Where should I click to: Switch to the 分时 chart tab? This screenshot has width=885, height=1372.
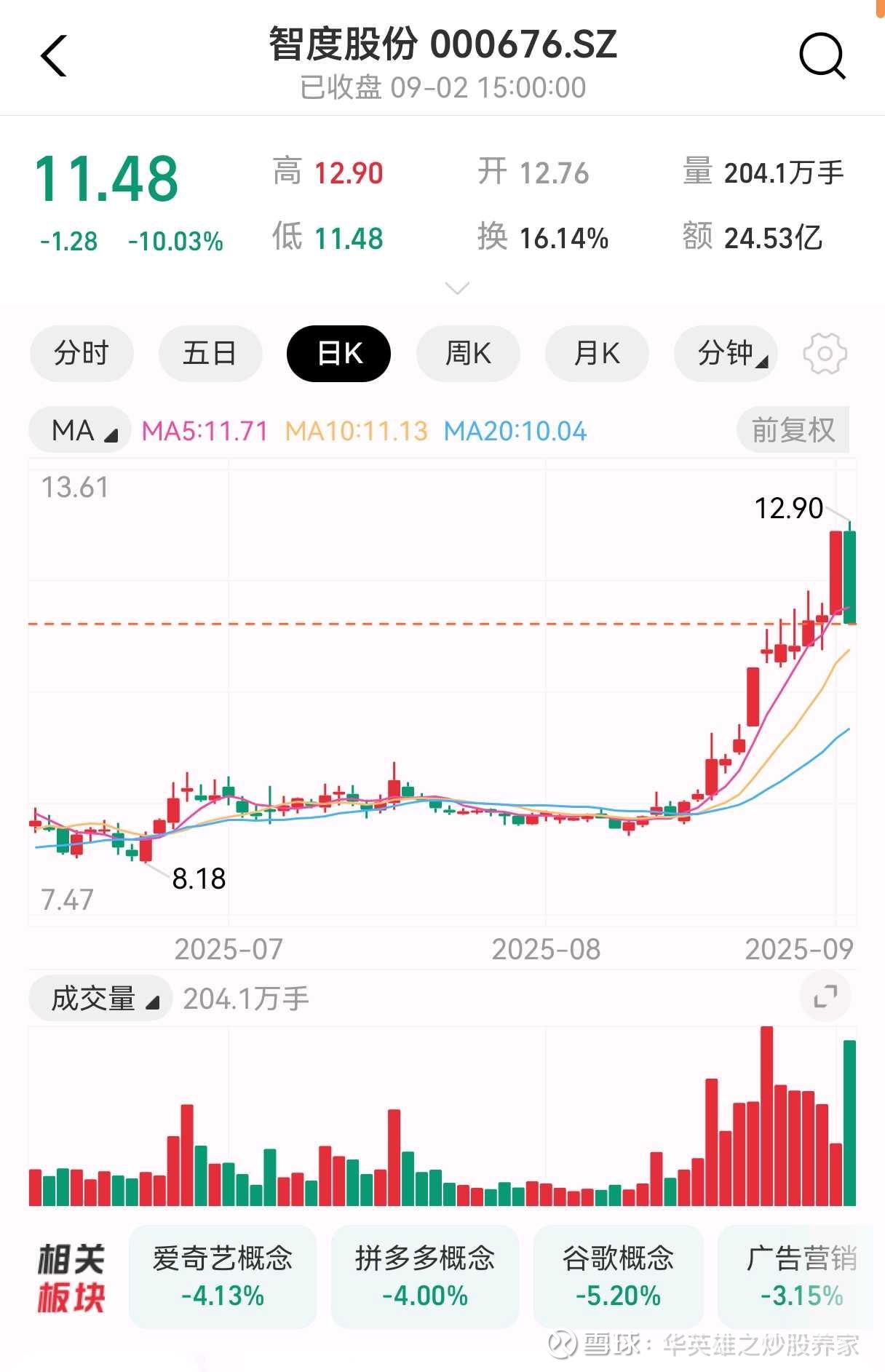pos(82,354)
